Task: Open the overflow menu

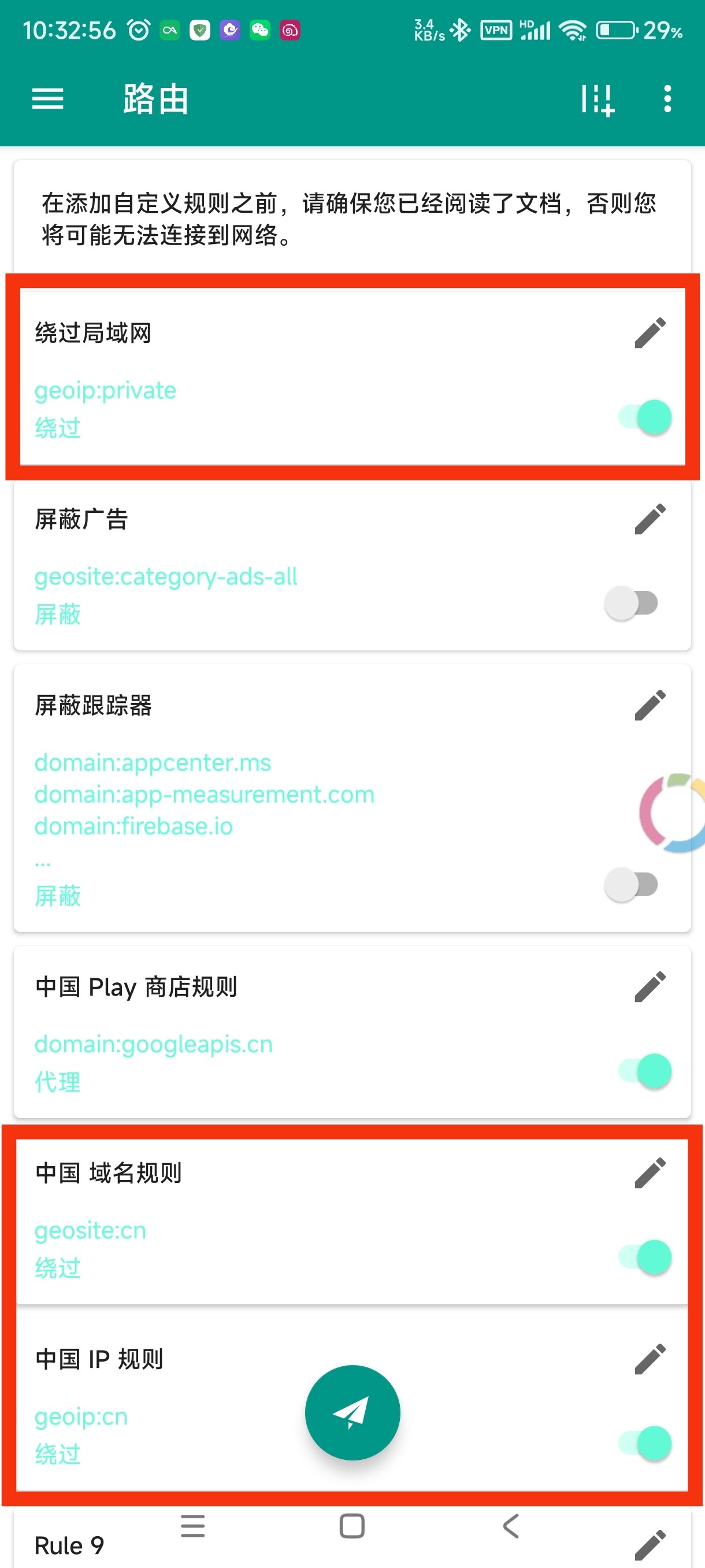Action: pyautogui.click(x=667, y=99)
